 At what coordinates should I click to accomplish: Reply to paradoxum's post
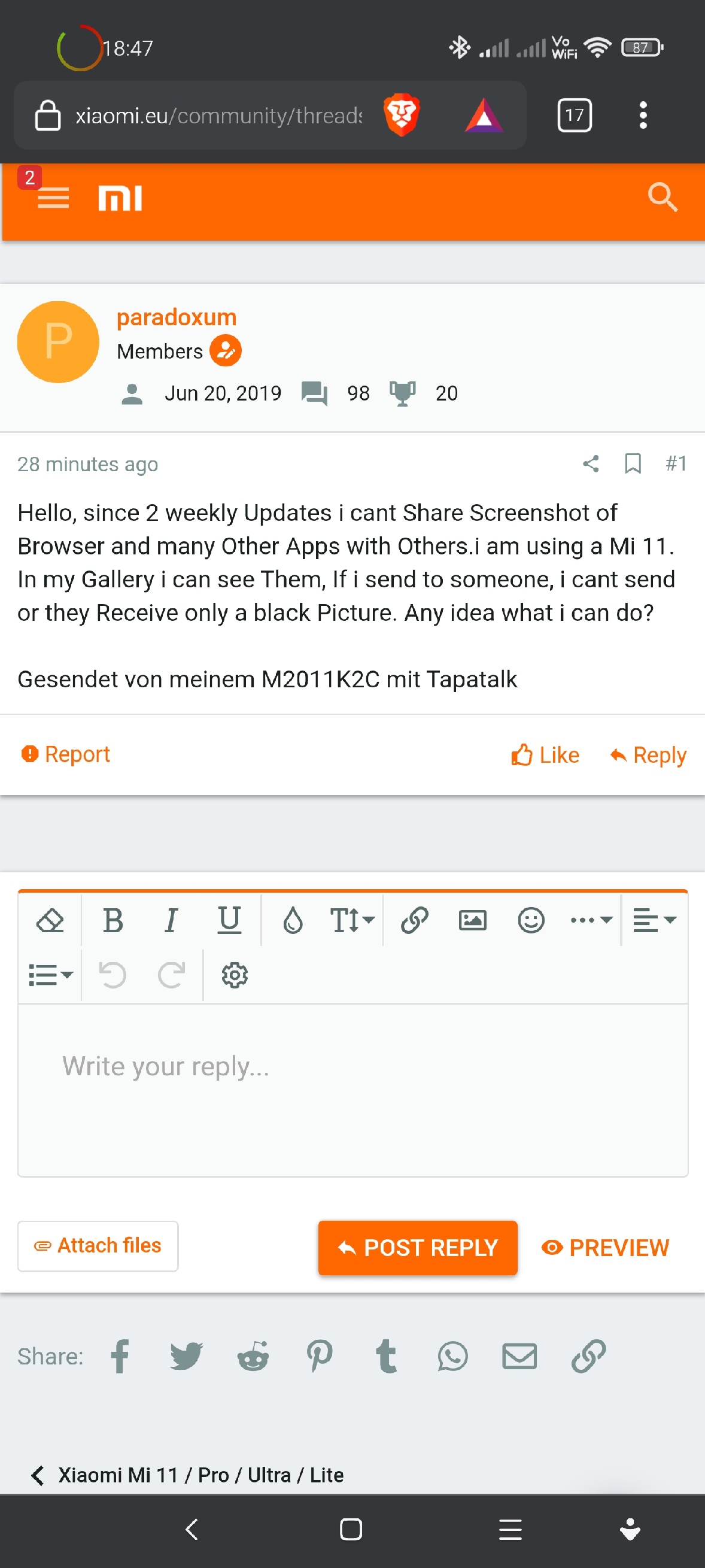(x=648, y=755)
